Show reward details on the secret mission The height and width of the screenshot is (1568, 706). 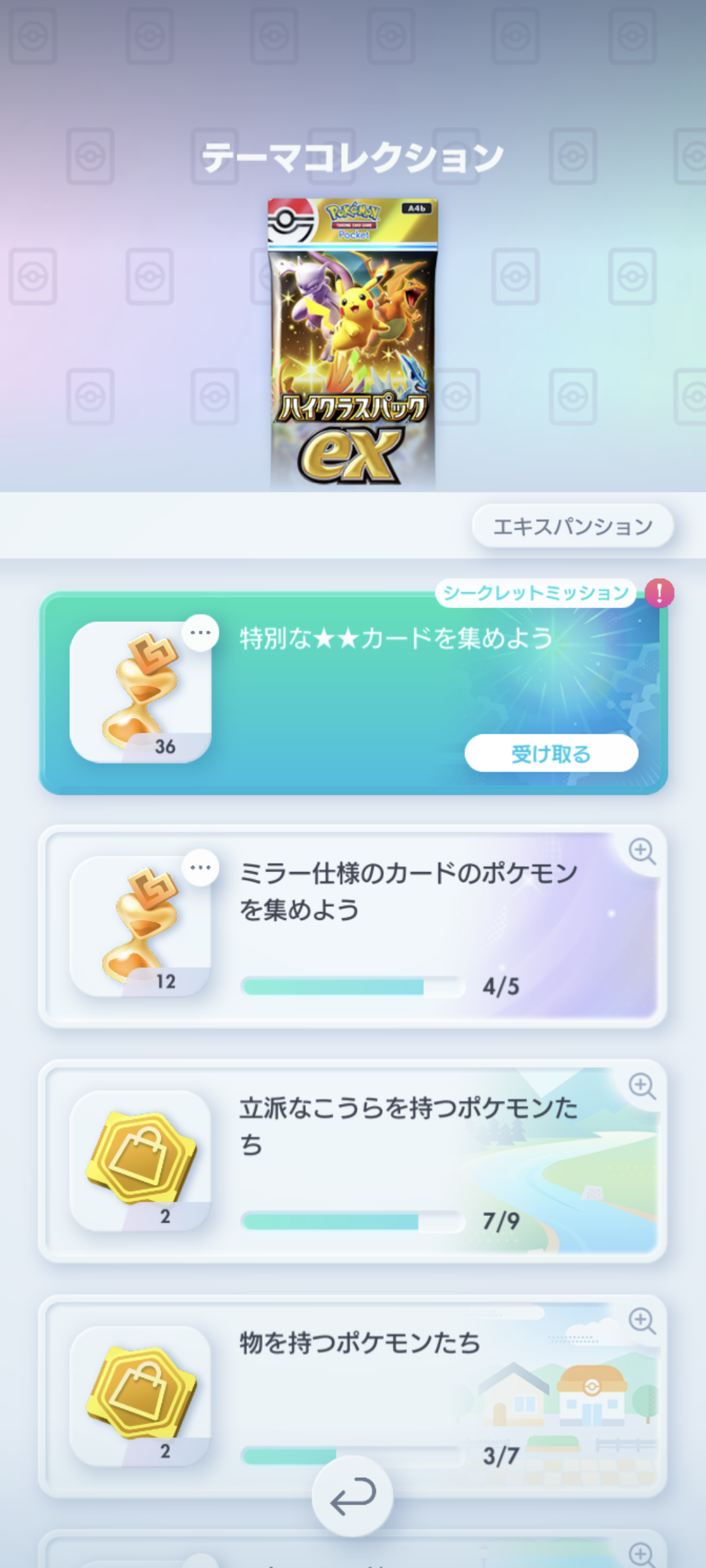tap(200, 633)
